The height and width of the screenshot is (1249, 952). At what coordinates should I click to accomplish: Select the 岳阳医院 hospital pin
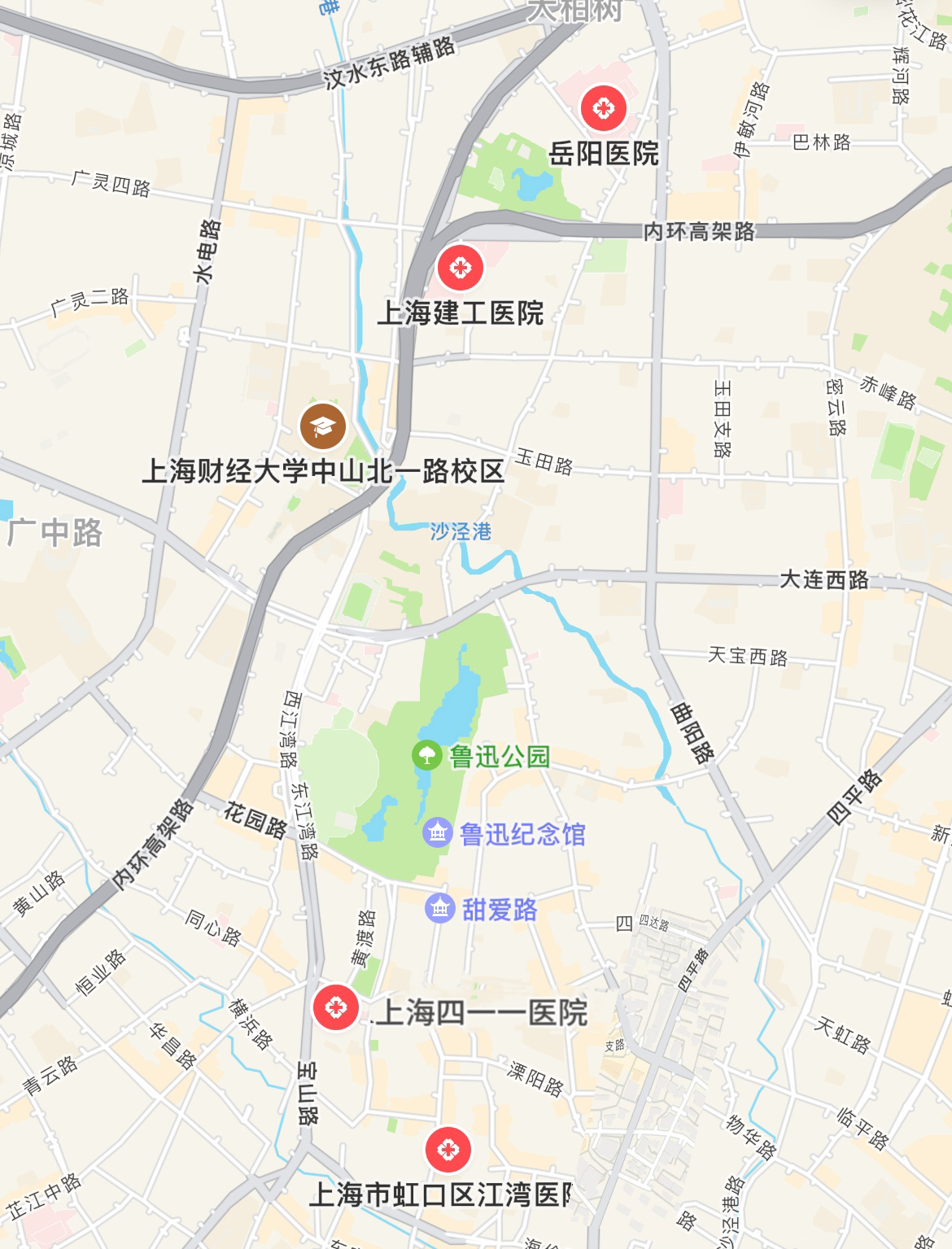(603, 107)
